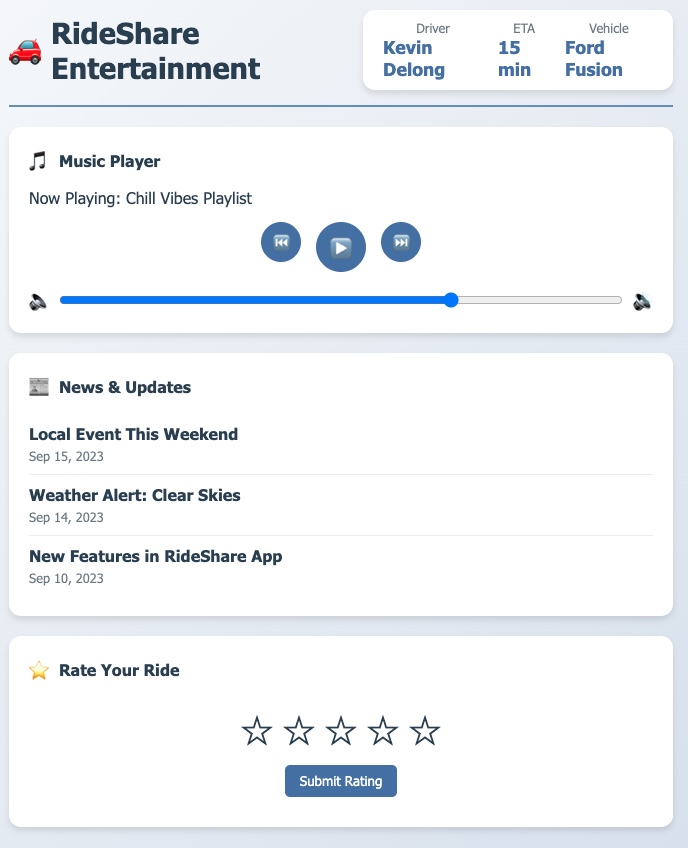This screenshot has width=688, height=848.
Task: Tap the music volume slider
Action: click(x=340, y=300)
